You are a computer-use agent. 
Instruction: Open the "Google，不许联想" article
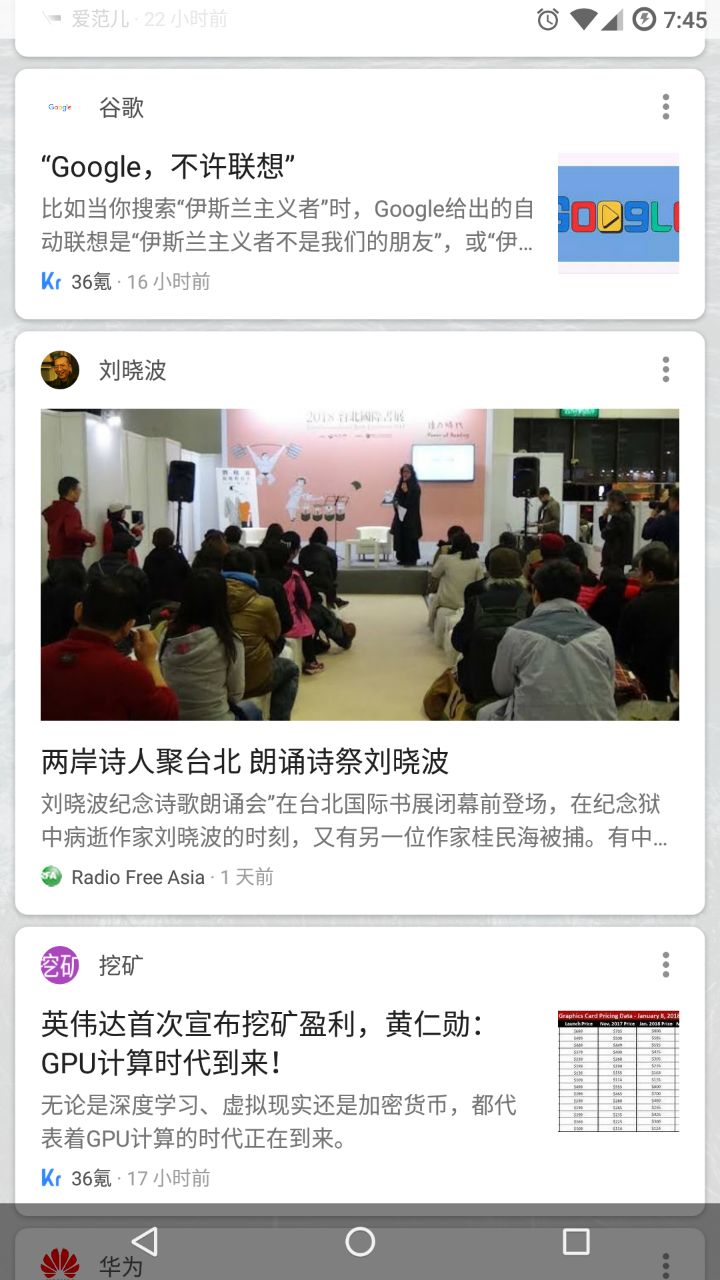click(168, 166)
